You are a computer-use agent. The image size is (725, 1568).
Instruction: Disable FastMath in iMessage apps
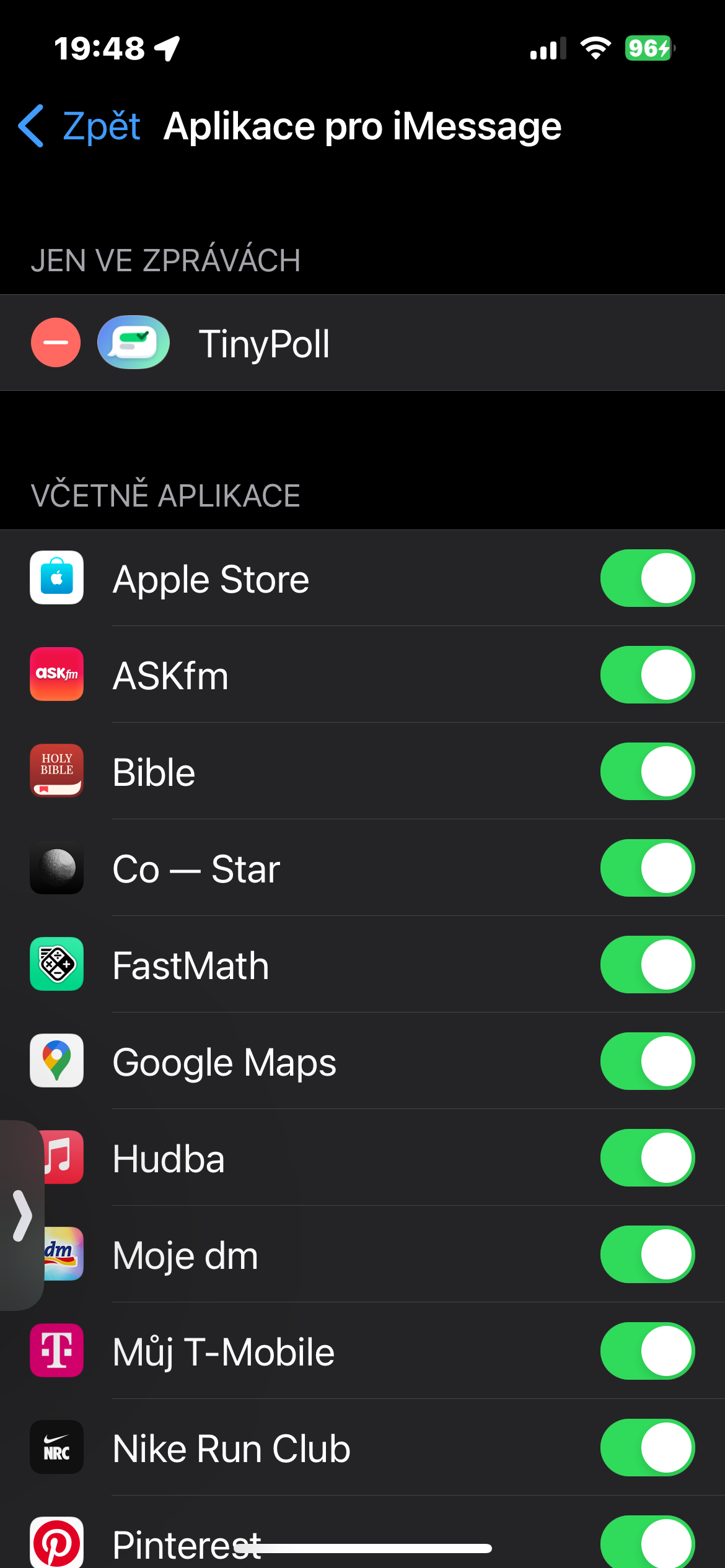pos(647,965)
